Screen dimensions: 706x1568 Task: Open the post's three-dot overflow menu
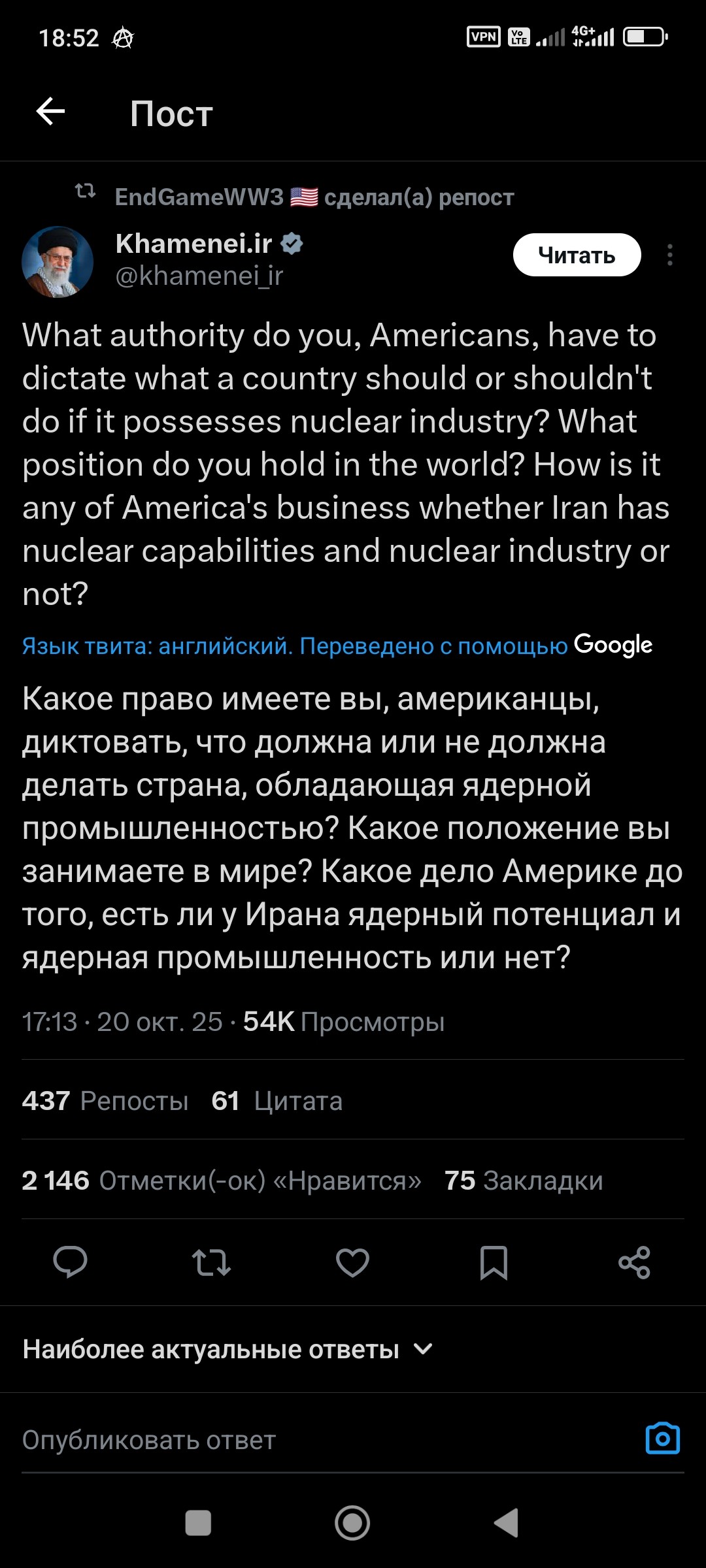(669, 255)
